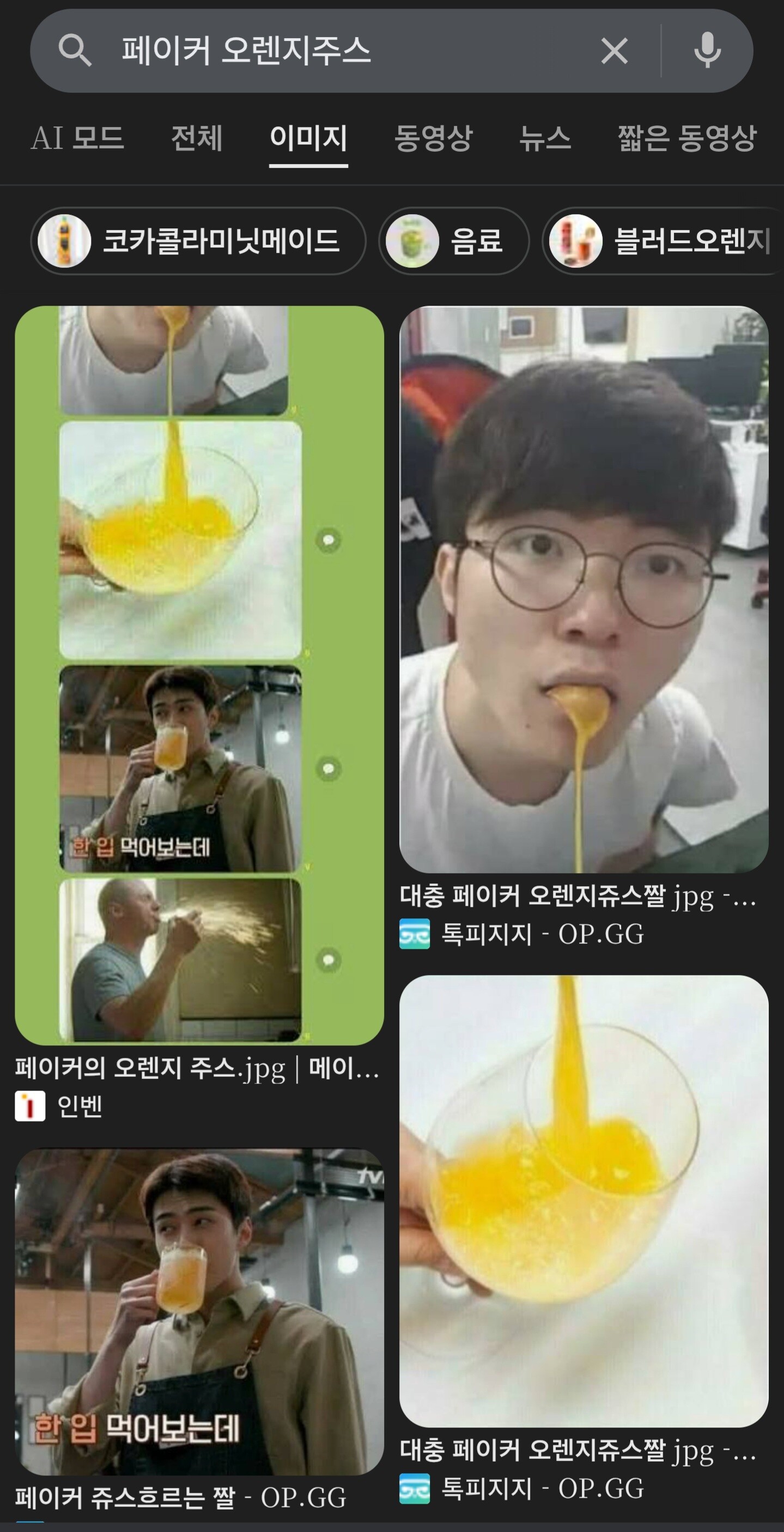
Task: Select the 이미지 tab
Action: (308, 138)
